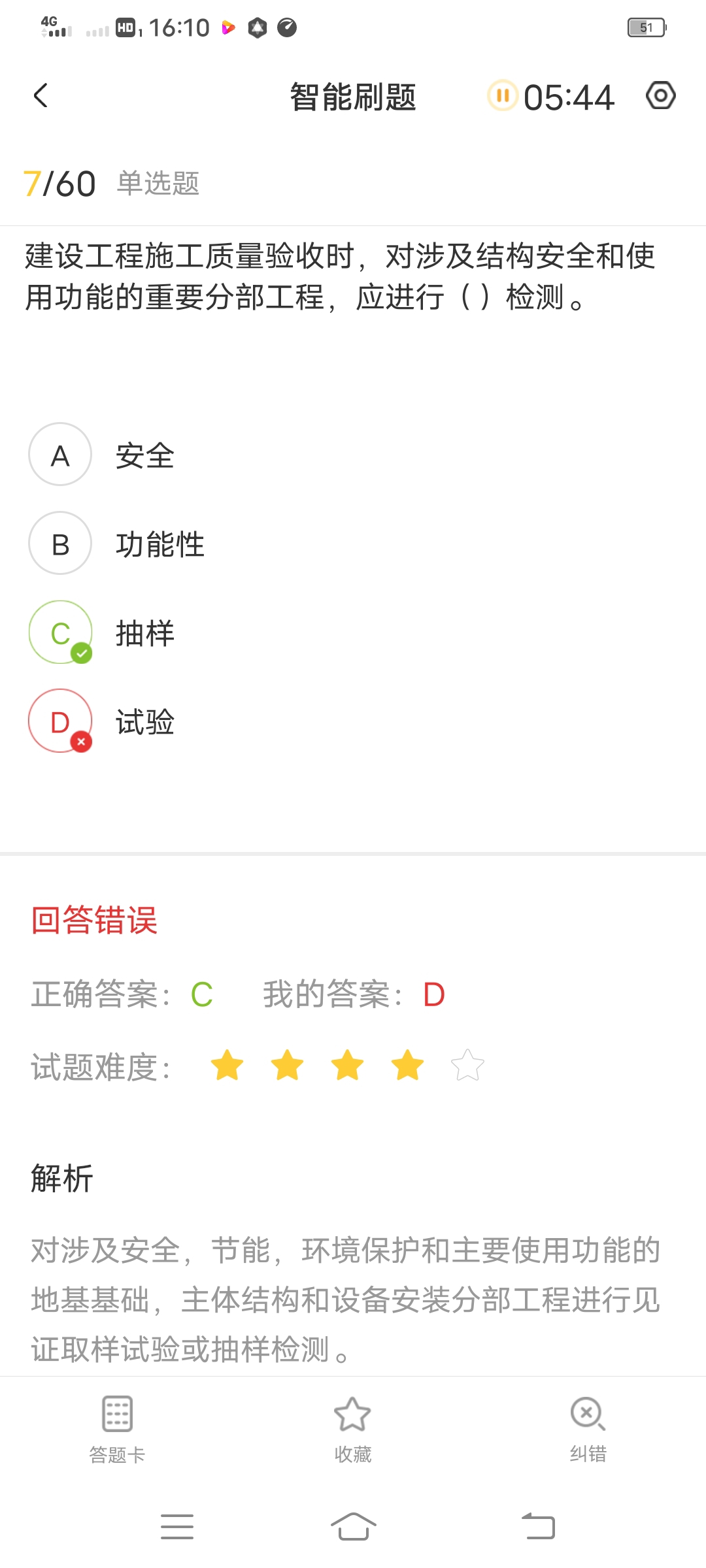The width and height of the screenshot is (706, 1568).
Task: Pause the quiz timer
Action: (x=503, y=96)
